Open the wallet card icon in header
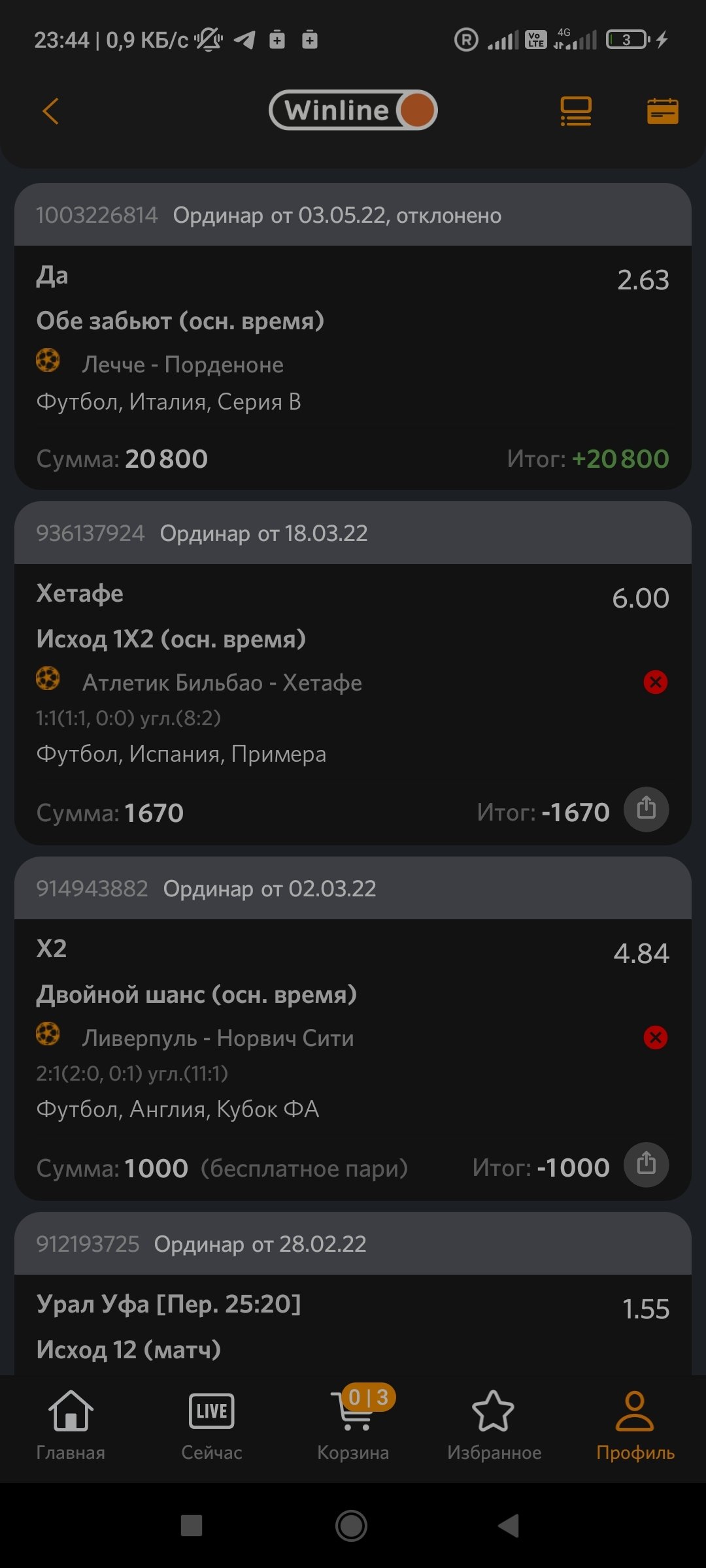The image size is (706, 1568). pyautogui.click(x=662, y=111)
